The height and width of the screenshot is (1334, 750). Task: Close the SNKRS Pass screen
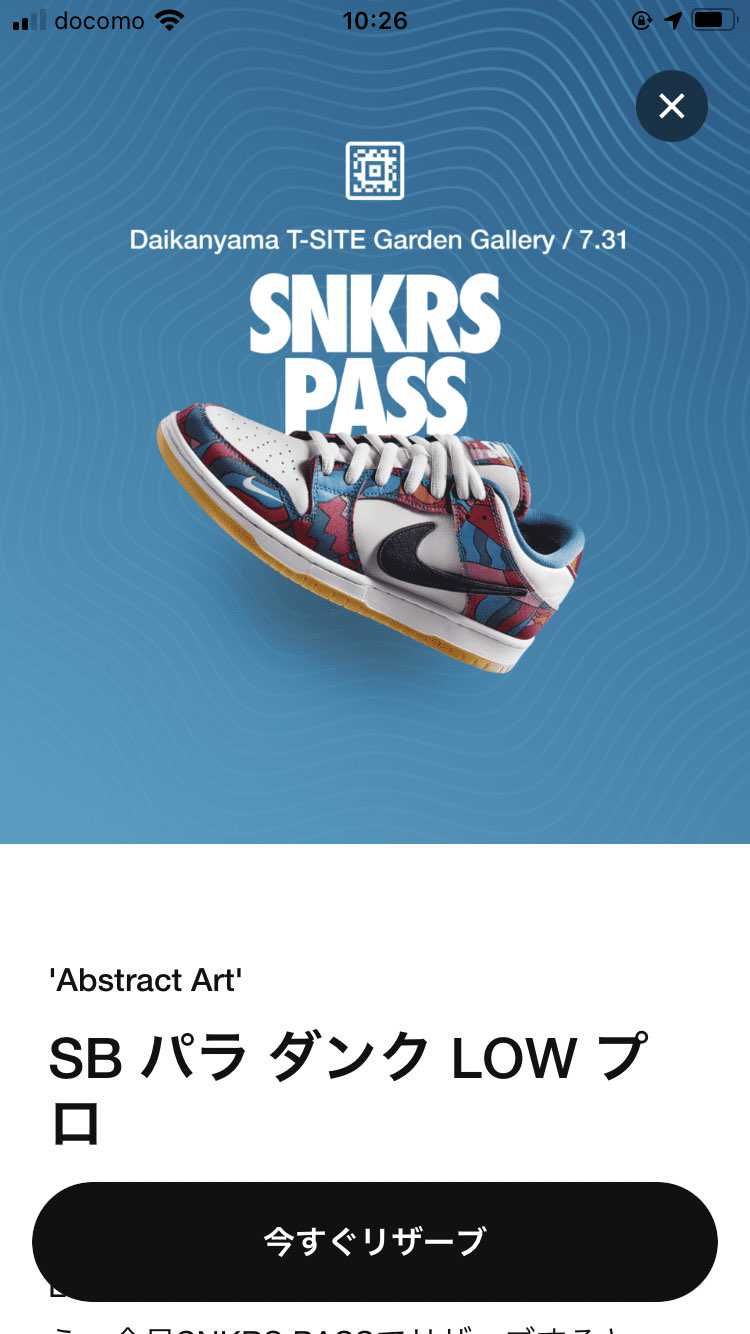(x=671, y=106)
